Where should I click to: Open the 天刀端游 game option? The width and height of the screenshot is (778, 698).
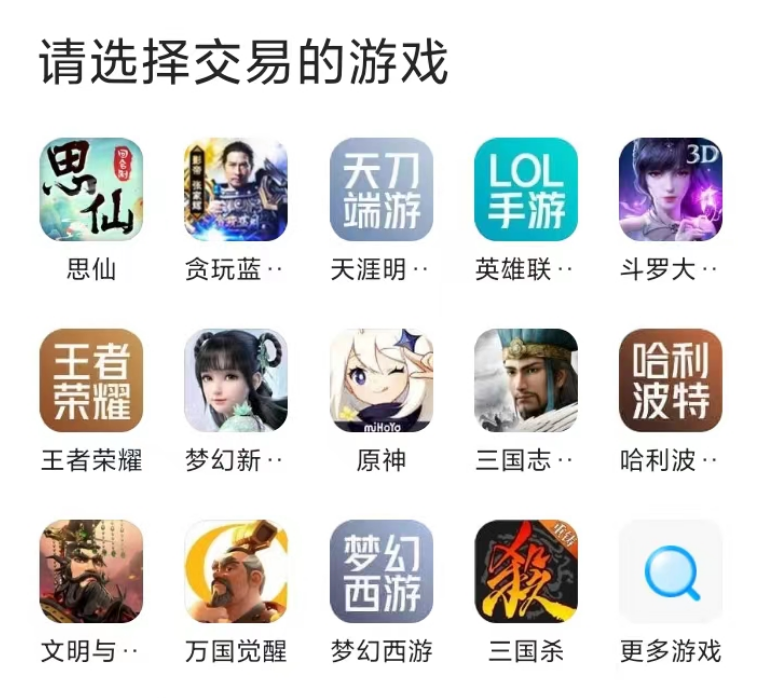[x=381, y=190]
